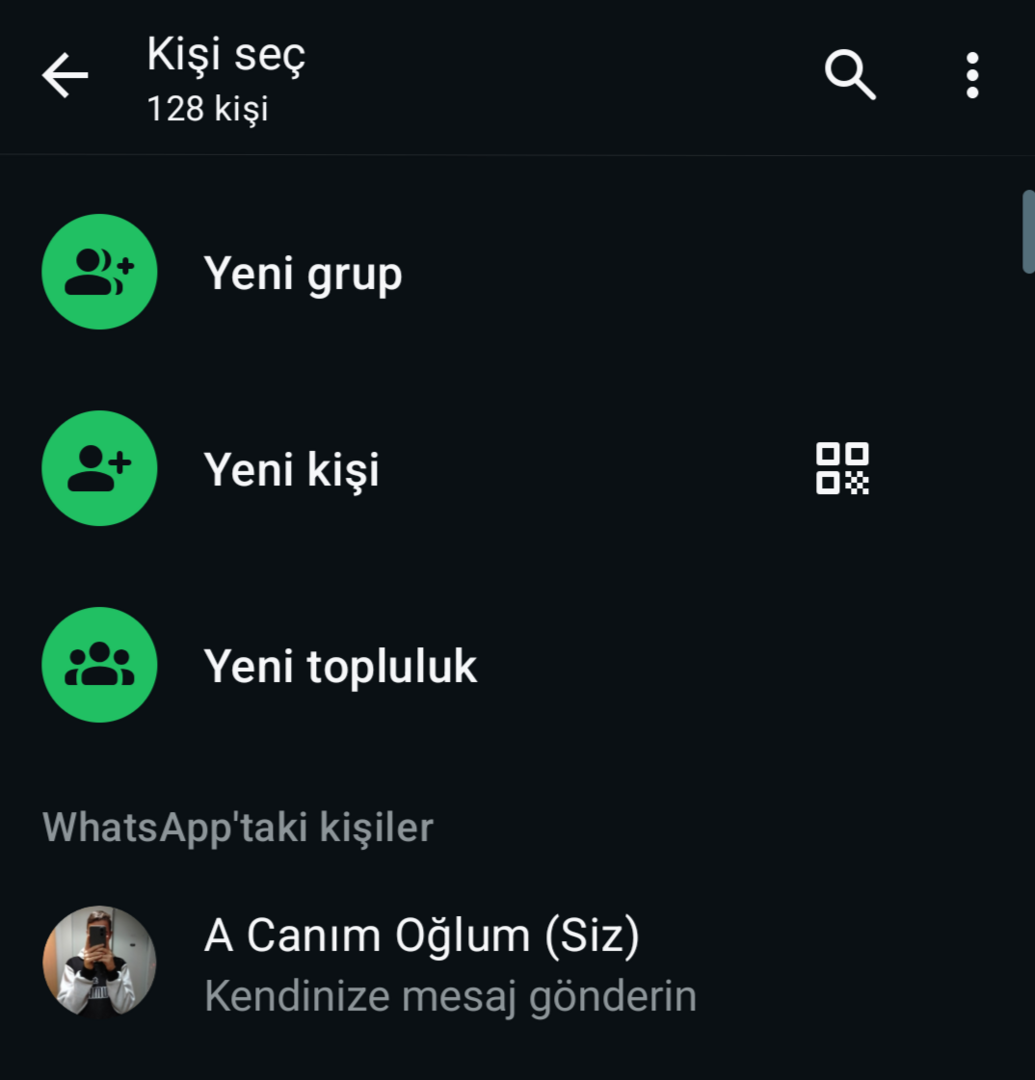Image resolution: width=1035 pixels, height=1080 pixels.
Task: Go back from the Kişi seç screen
Action: point(65,76)
